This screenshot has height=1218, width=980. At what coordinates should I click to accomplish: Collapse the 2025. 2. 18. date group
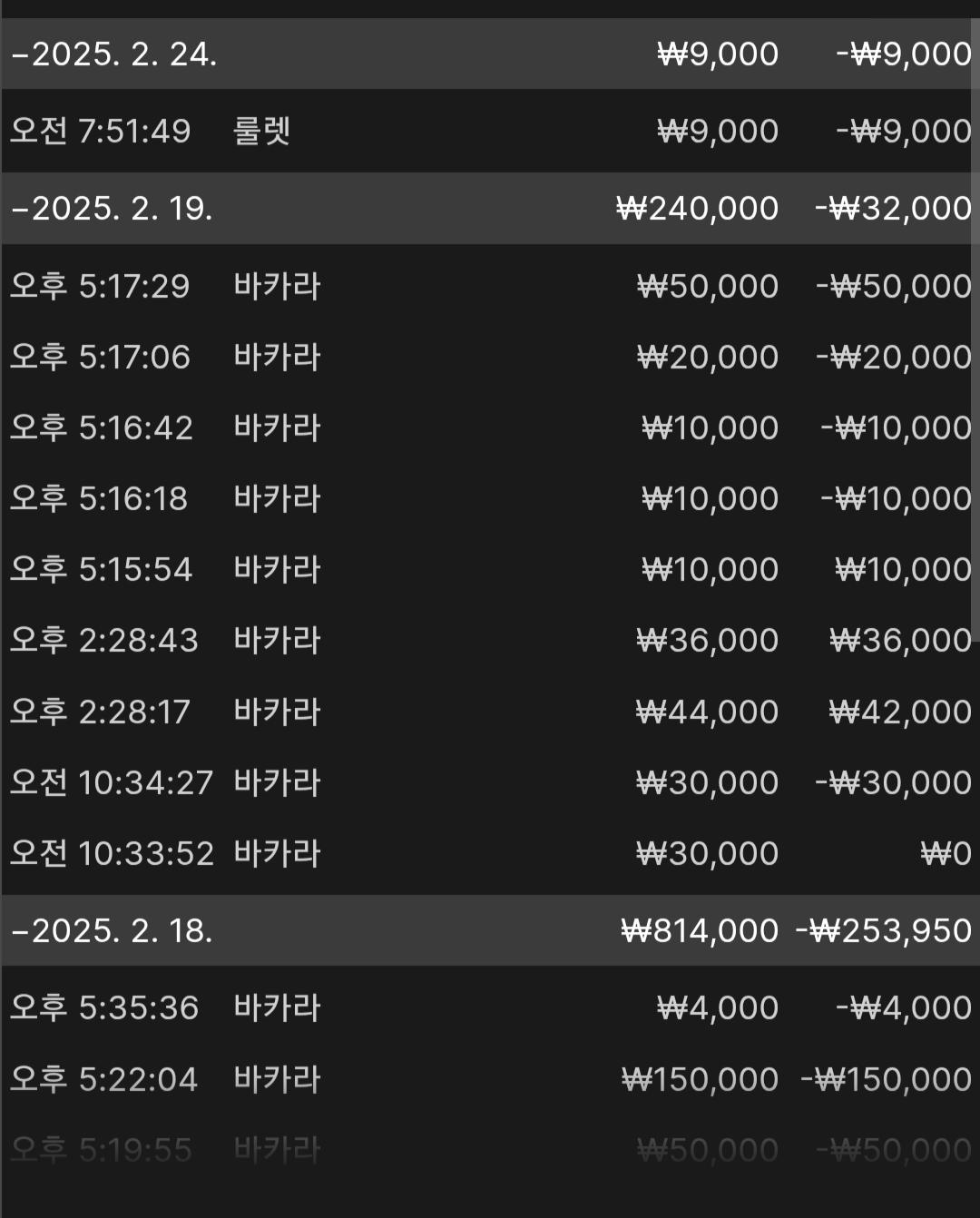point(113,931)
